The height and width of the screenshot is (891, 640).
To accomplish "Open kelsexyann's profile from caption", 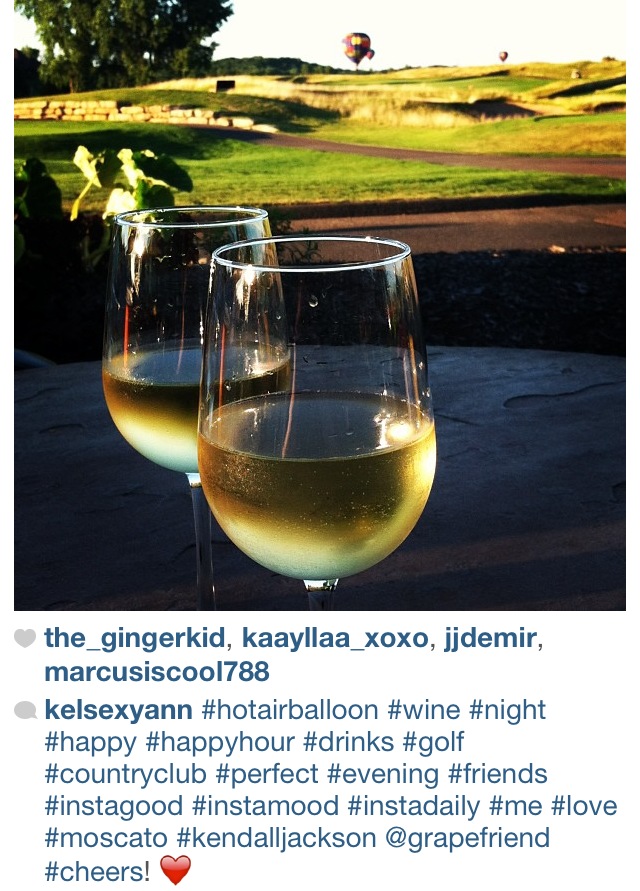I will pyautogui.click(x=120, y=711).
